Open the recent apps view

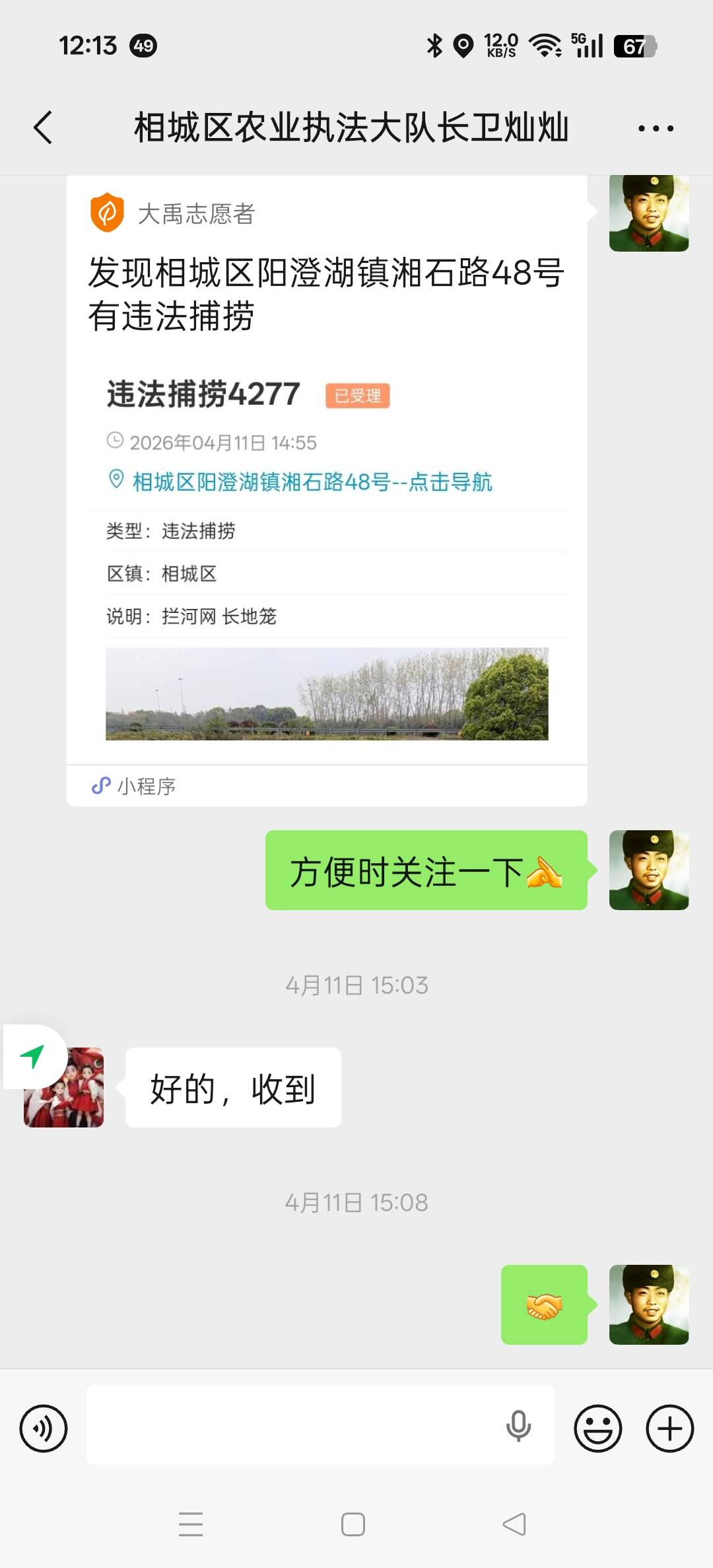[x=191, y=1524]
